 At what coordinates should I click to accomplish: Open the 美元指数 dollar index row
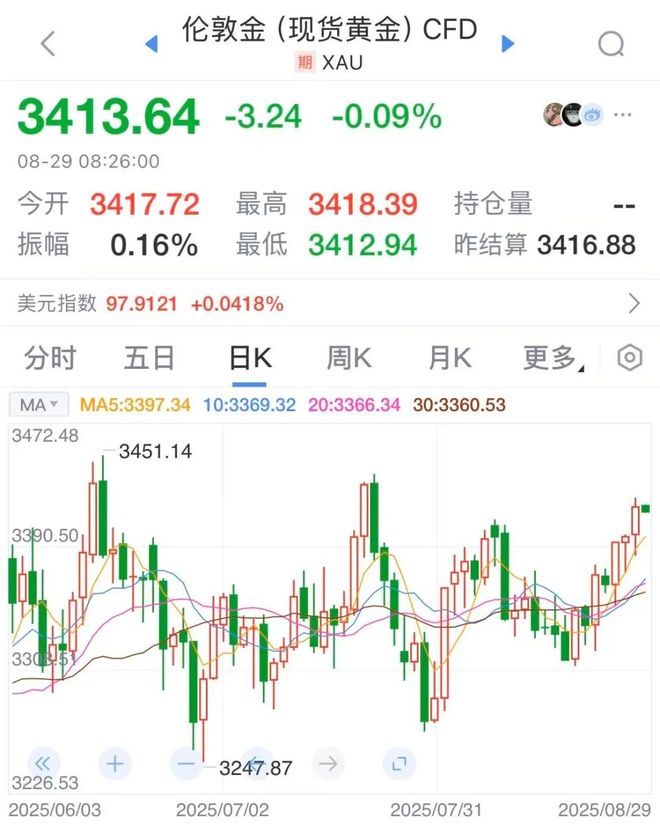tap(330, 302)
